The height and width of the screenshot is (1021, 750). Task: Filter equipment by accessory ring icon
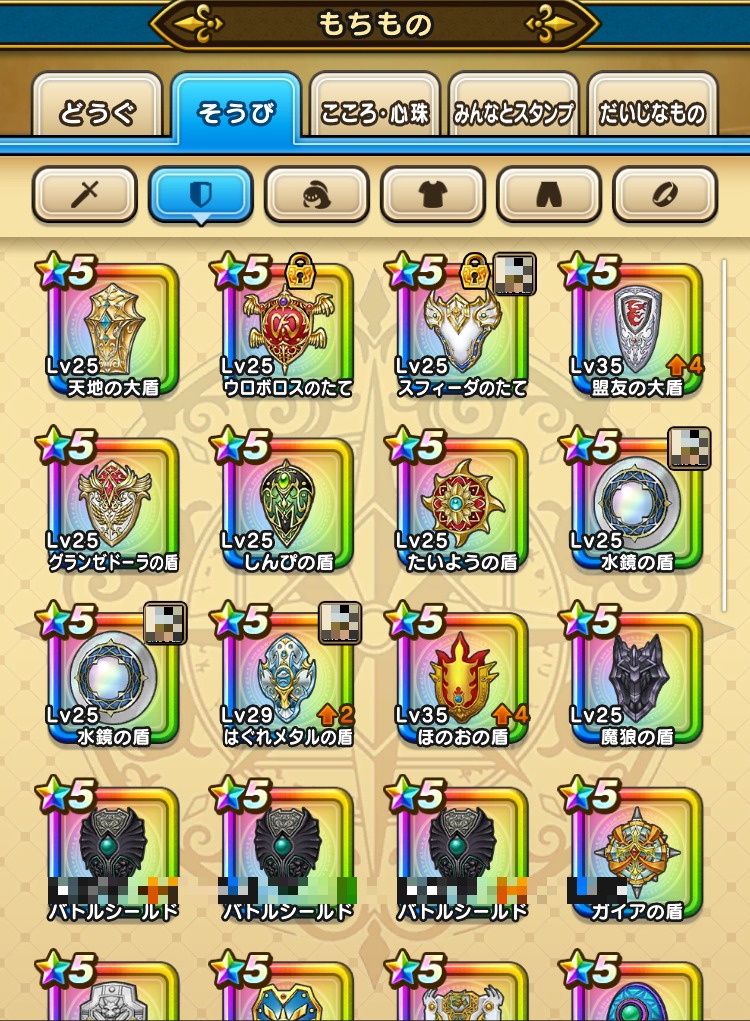[664, 194]
